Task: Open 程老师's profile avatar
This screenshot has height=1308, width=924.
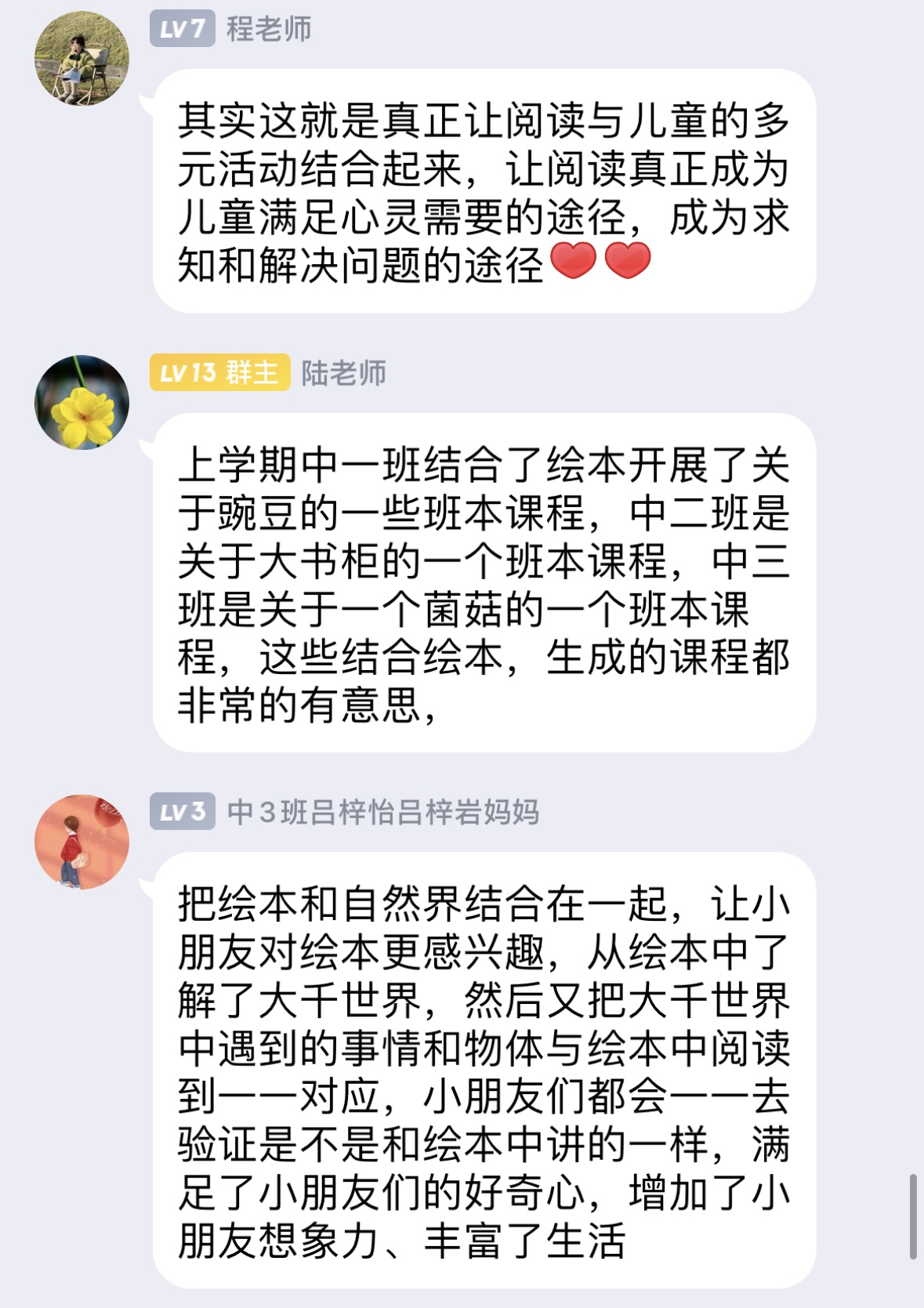Action: coord(82,58)
